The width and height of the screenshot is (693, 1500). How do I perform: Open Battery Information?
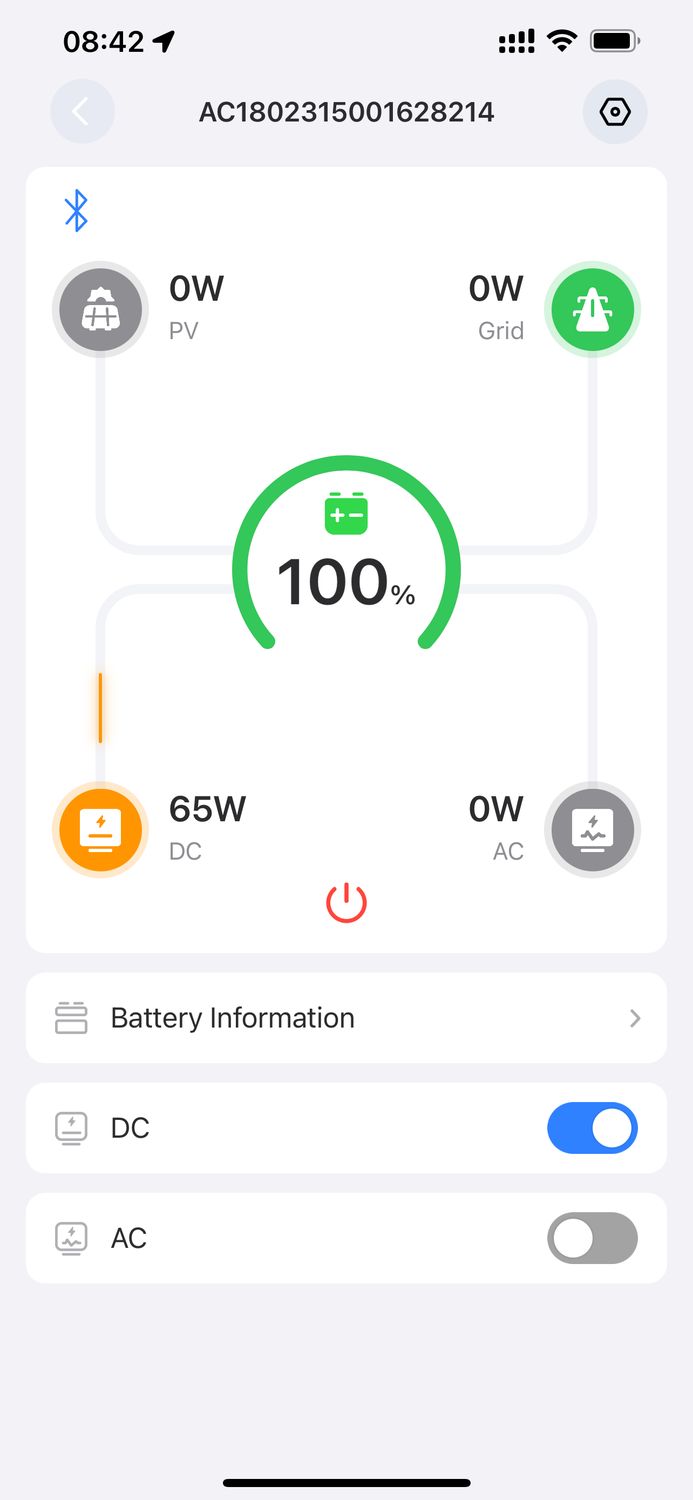click(346, 1018)
